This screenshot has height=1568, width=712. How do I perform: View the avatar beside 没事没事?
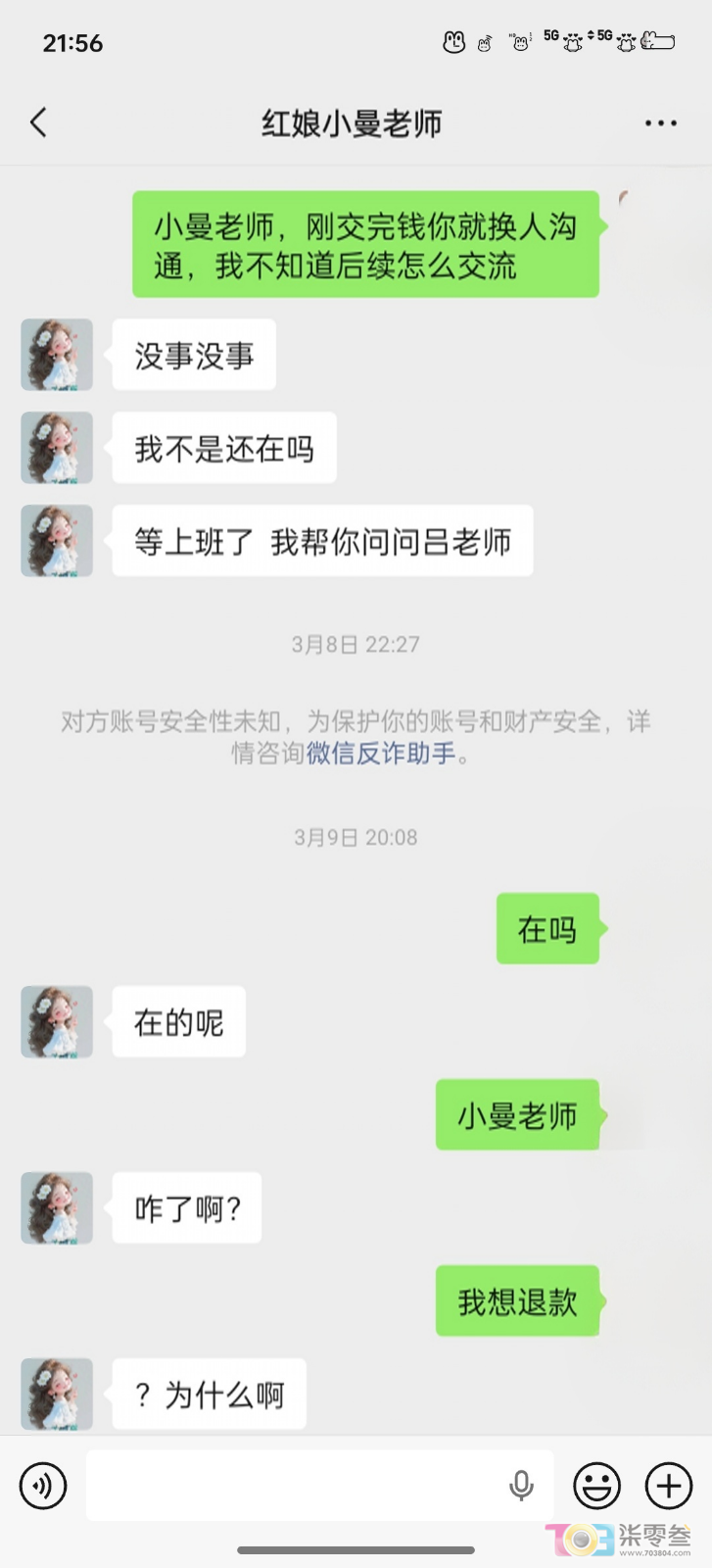pos(57,355)
